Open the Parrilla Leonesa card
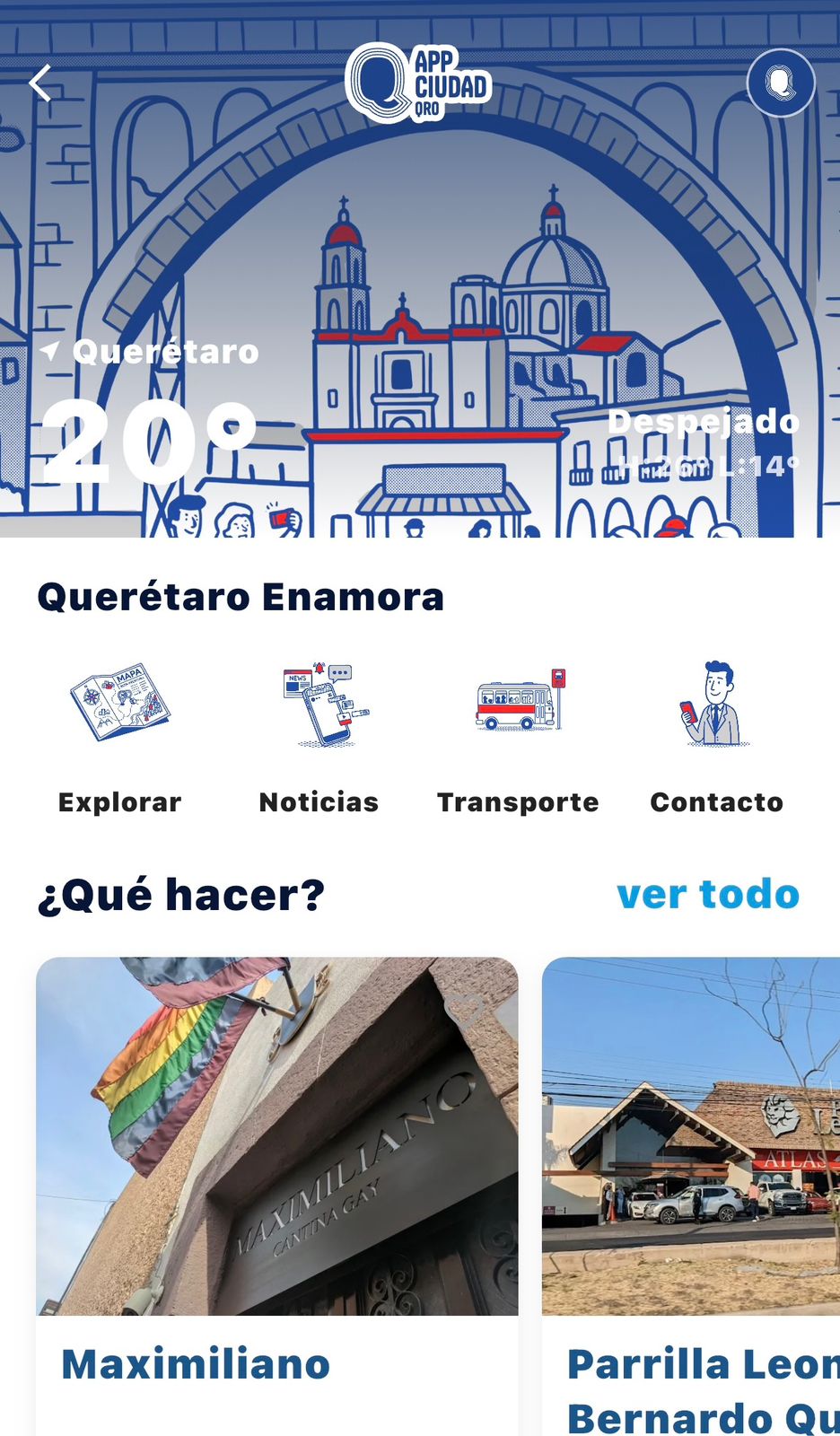Screen dimensions: 840x1436 [691, 1196]
